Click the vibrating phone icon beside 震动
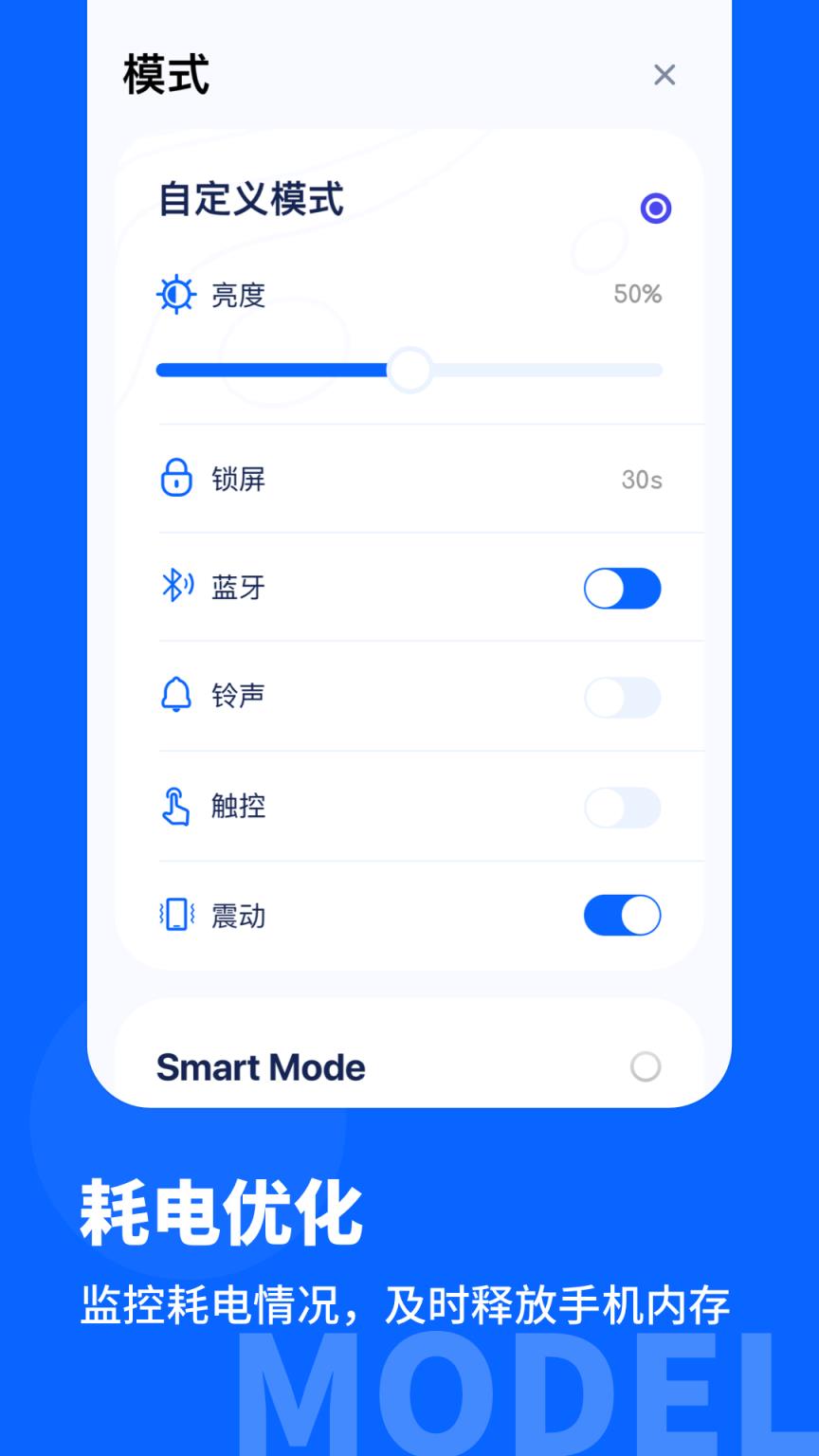The height and width of the screenshot is (1456, 819). coord(177,916)
